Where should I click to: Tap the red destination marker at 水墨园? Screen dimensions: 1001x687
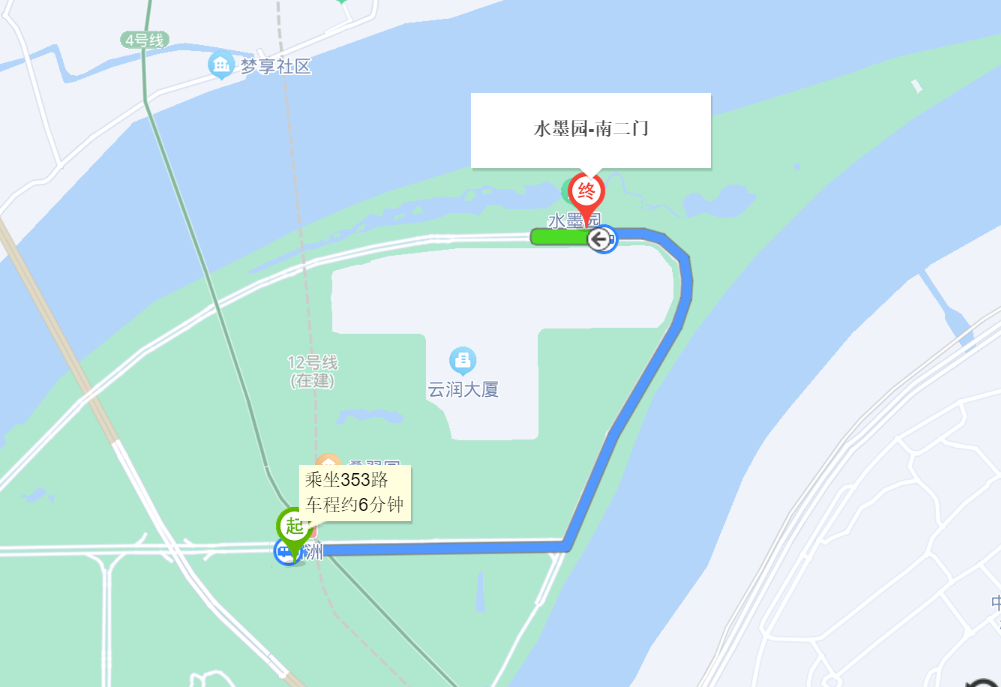(587, 191)
